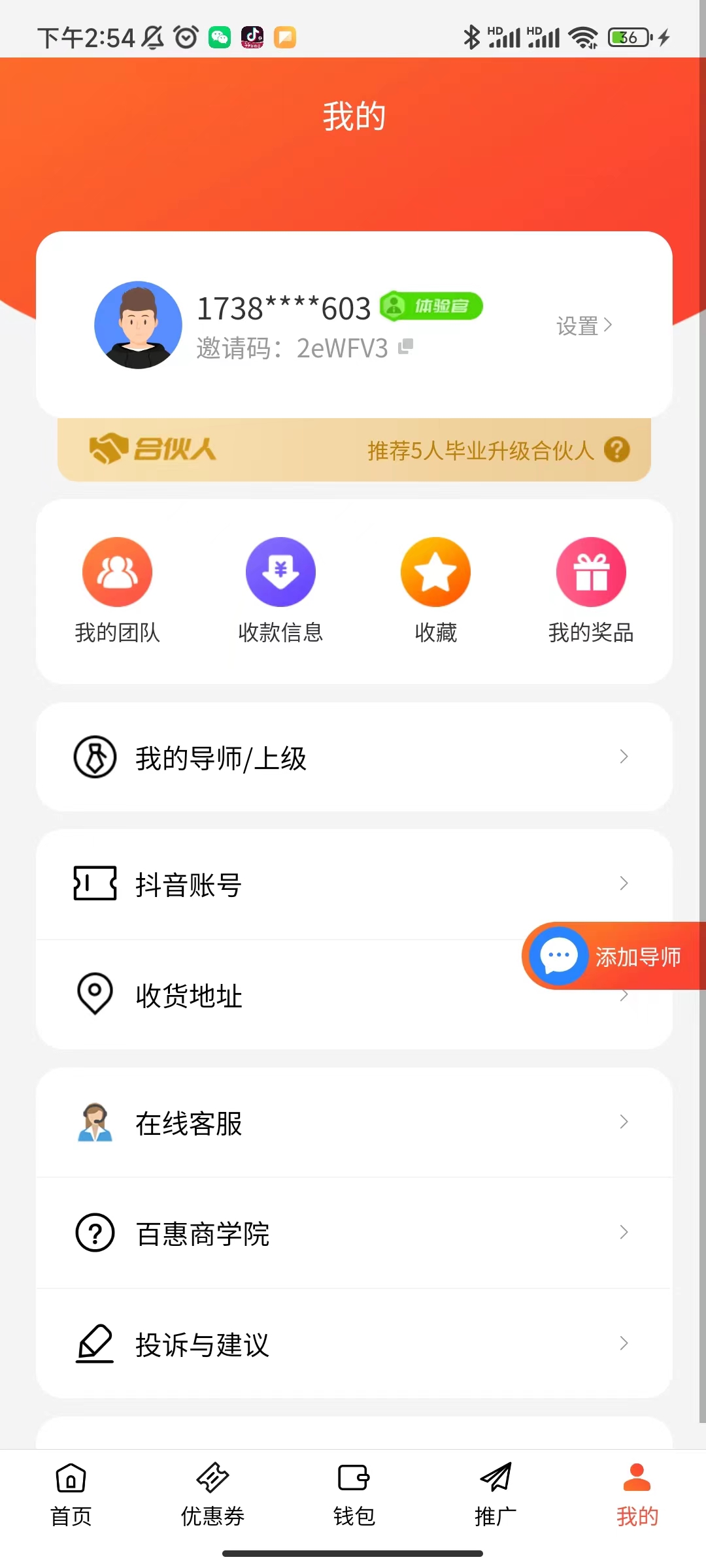The height and width of the screenshot is (1568, 706).
Task: Click the 在线客服 customer service icon
Action: [95, 1122]
